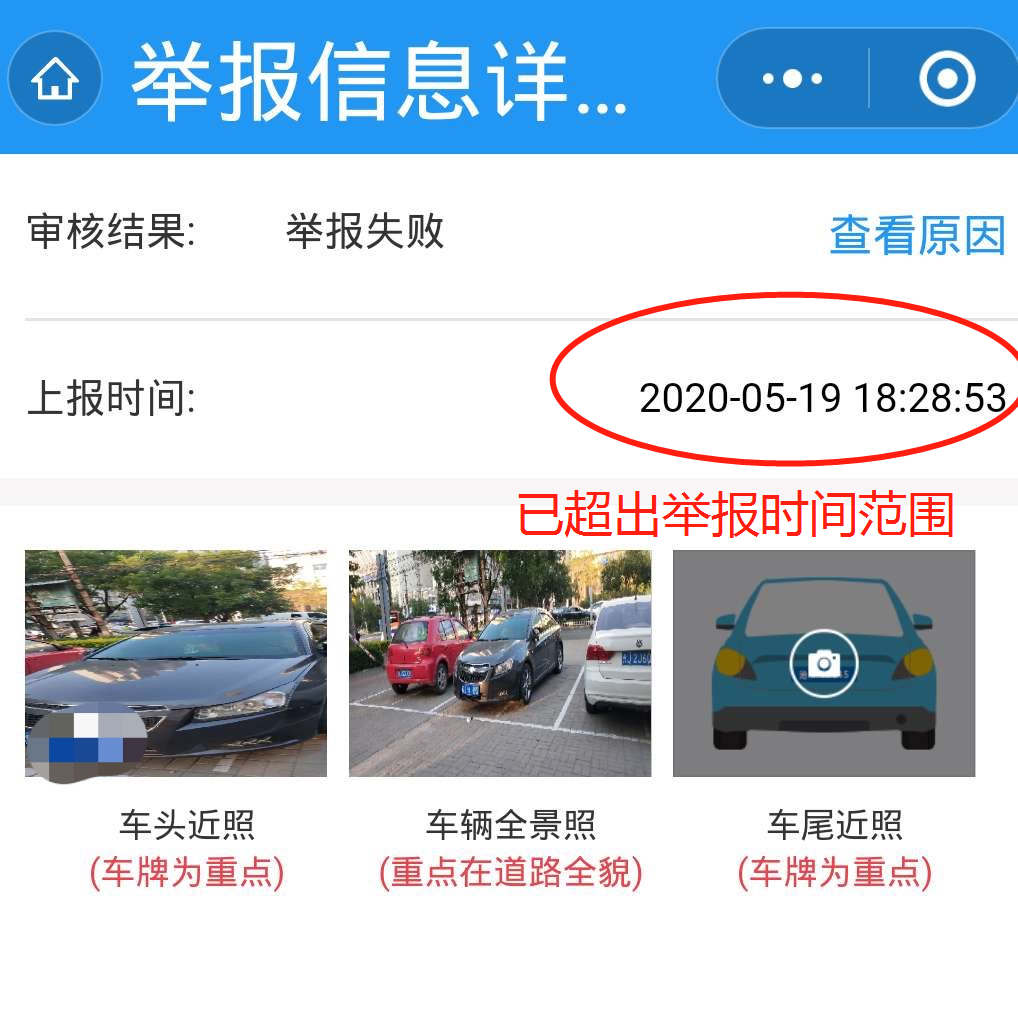Open the three-dot more menu
This screenshot has height=1034, width=1018.
792,78
